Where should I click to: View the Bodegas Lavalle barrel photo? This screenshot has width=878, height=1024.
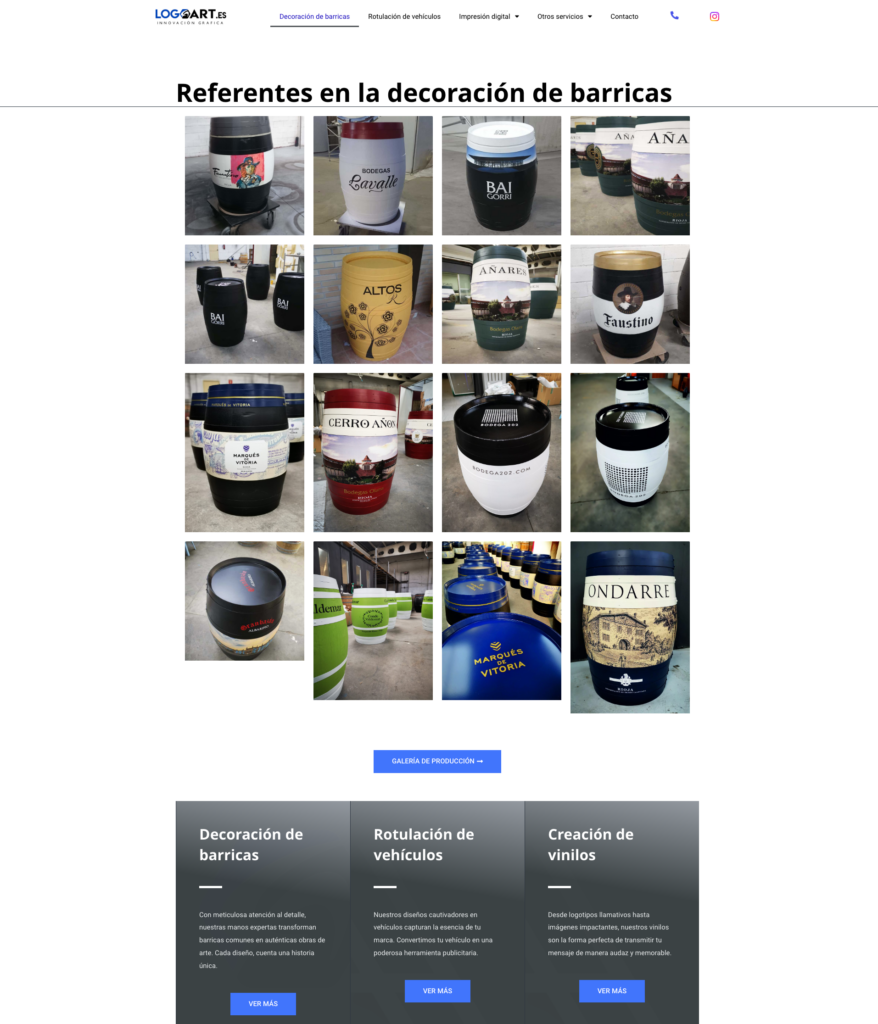click(373, 176)
